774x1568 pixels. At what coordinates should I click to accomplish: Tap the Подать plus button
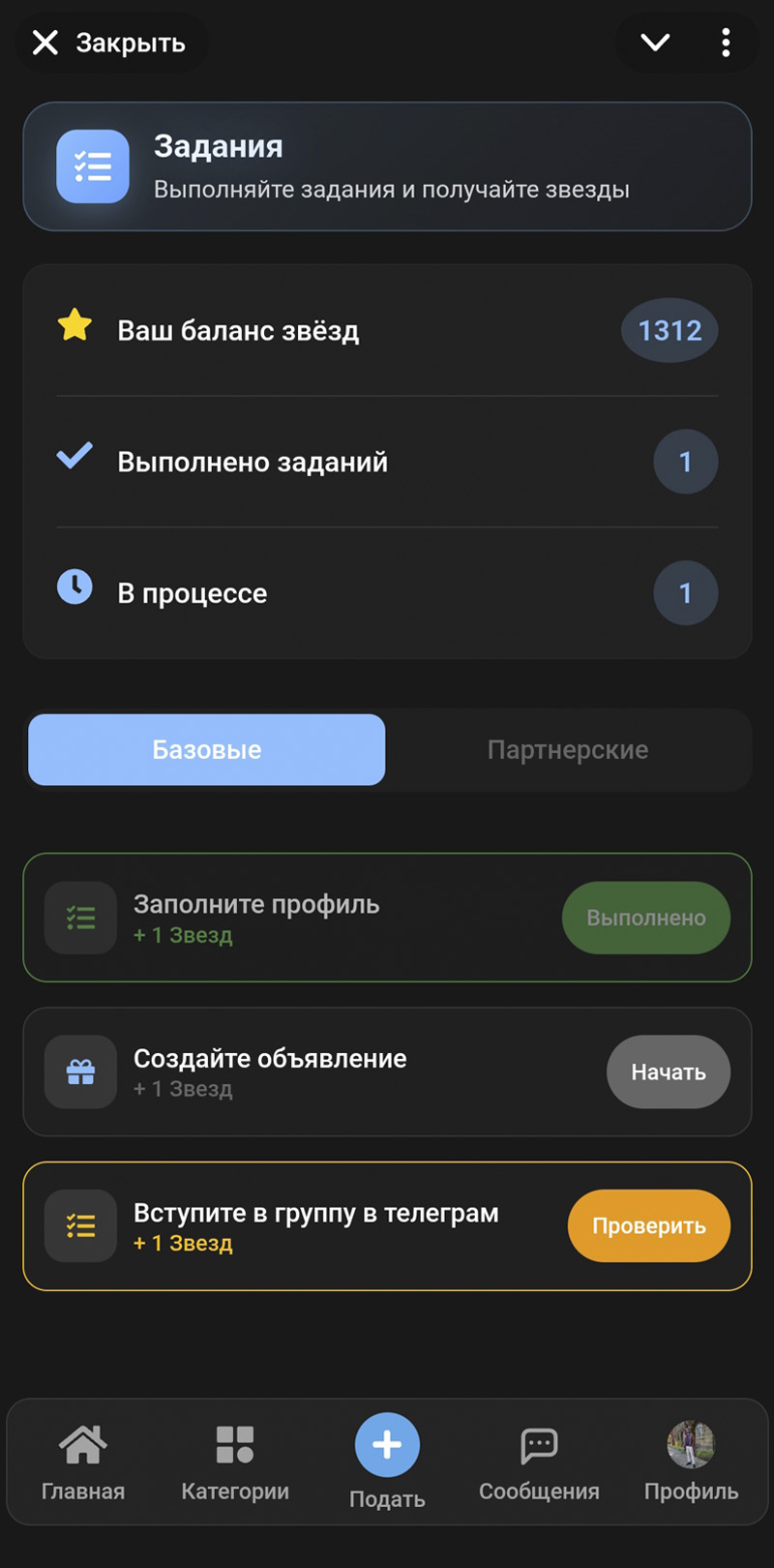(387, 1446)
